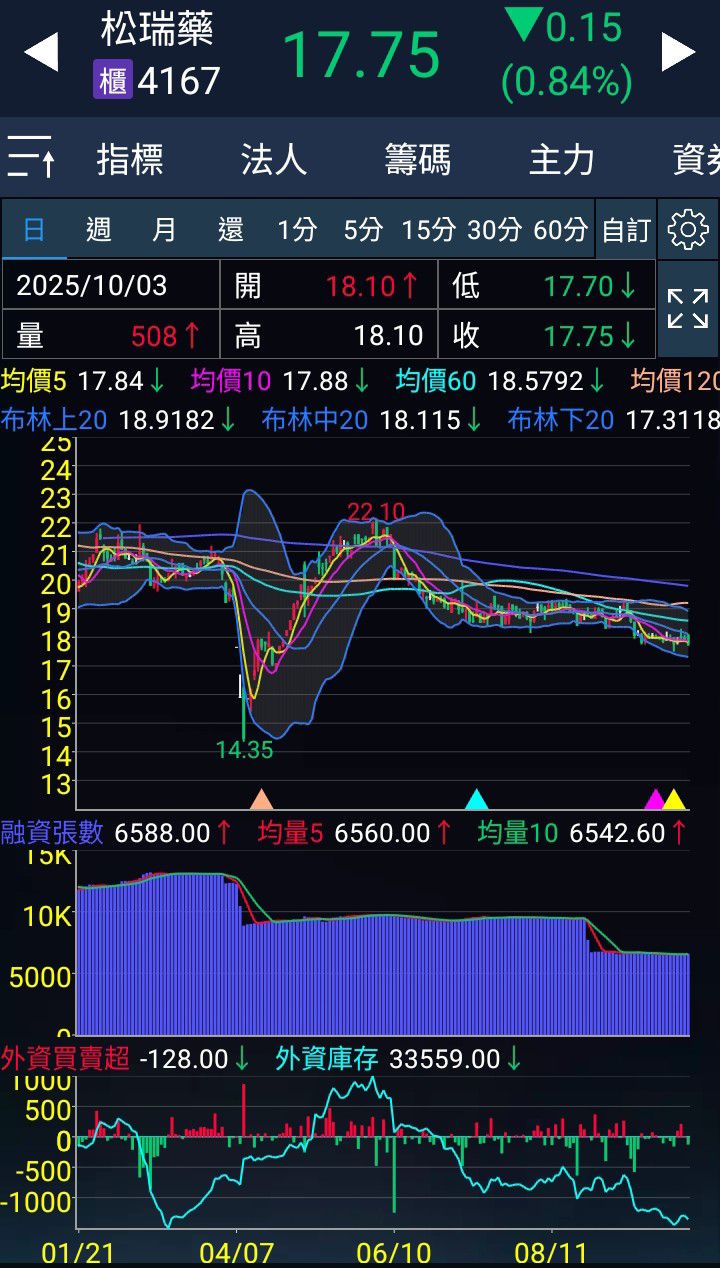The image size is (720, 1268).
Task: Tap the orange triangle event marker
Action: click(261, 798)
